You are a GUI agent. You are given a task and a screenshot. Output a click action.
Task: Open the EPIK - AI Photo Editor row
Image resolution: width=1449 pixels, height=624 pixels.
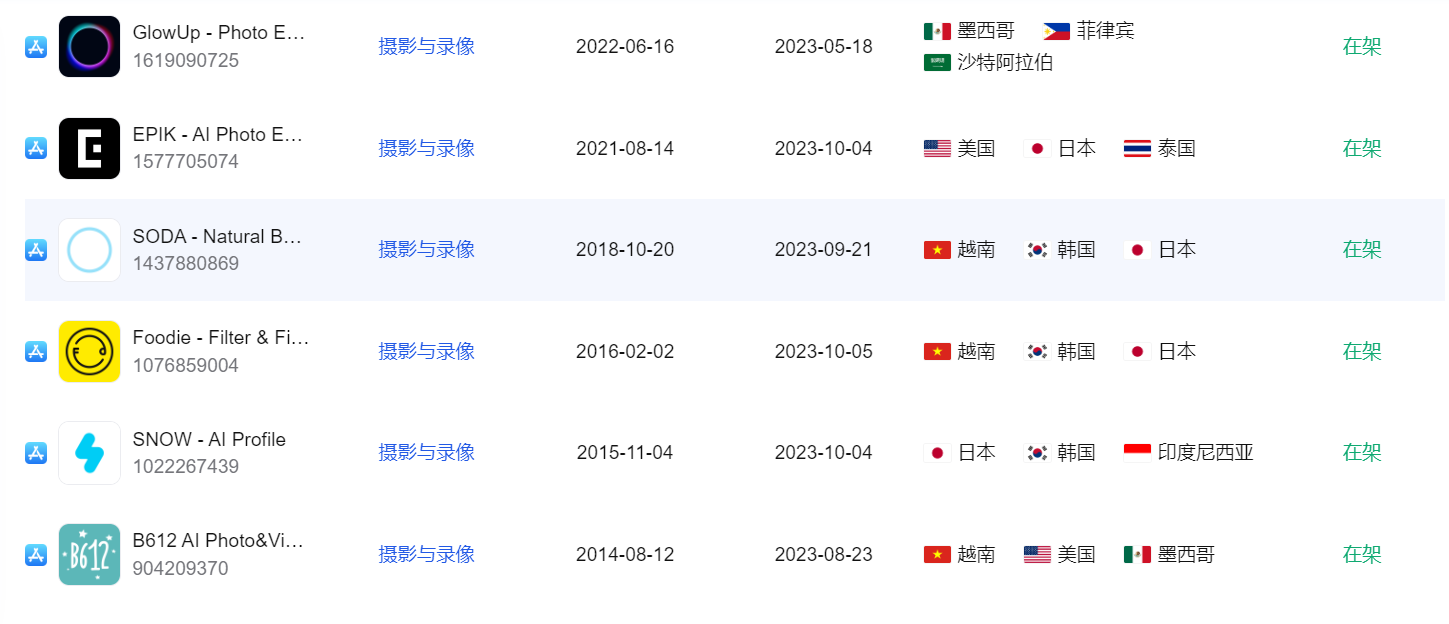[x=218, y=135]
